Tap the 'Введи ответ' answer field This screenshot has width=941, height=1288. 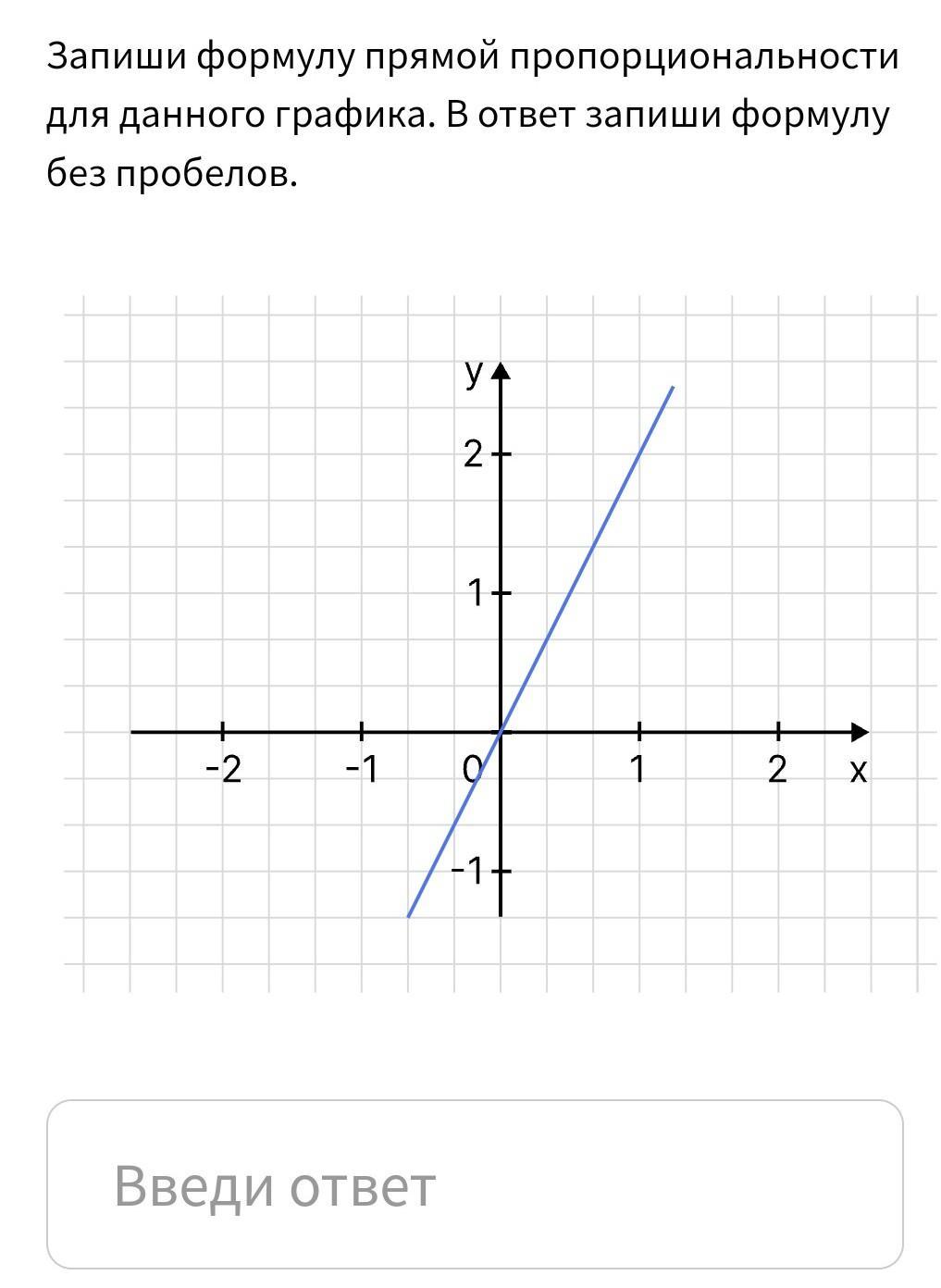[x=474, y=1183]
